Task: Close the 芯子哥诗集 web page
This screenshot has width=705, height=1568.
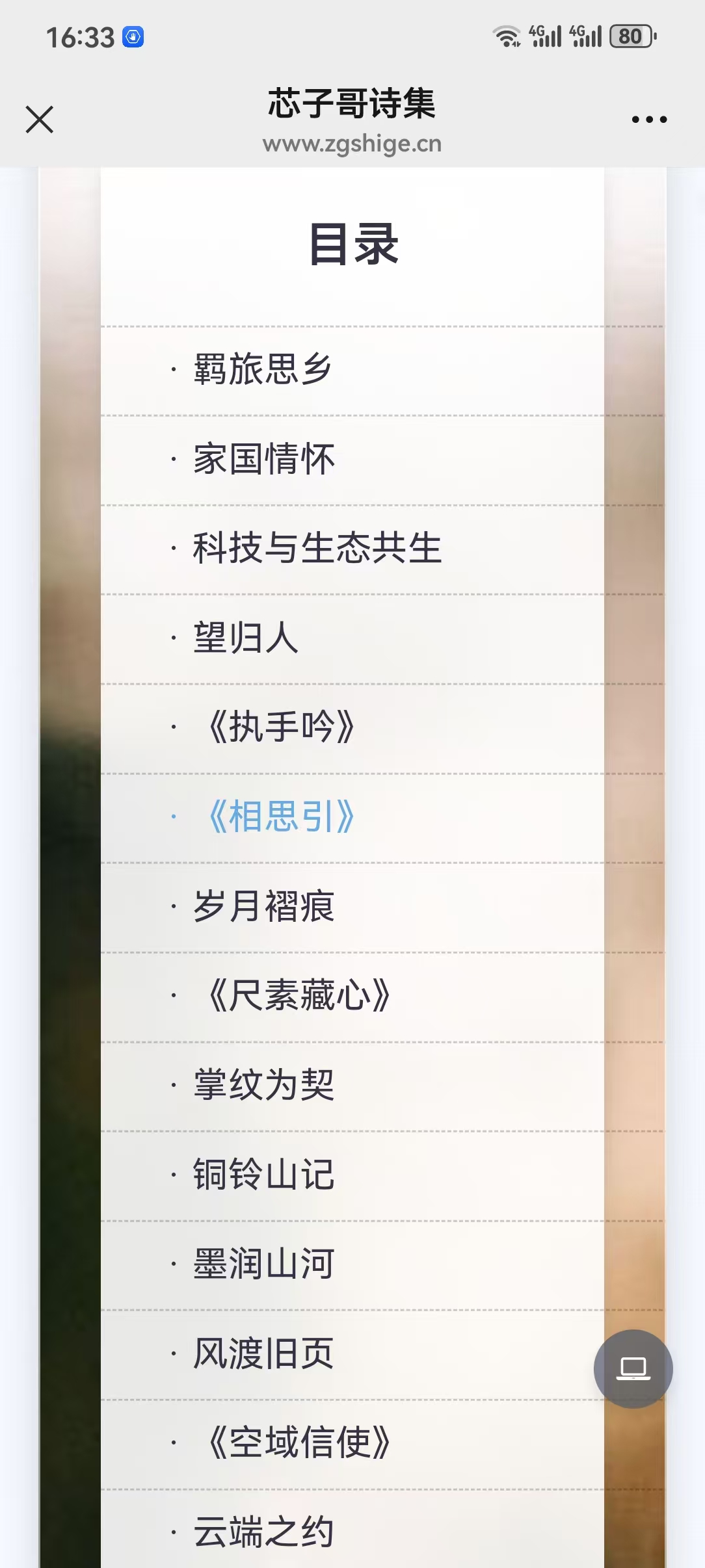Action: point(40,120)
